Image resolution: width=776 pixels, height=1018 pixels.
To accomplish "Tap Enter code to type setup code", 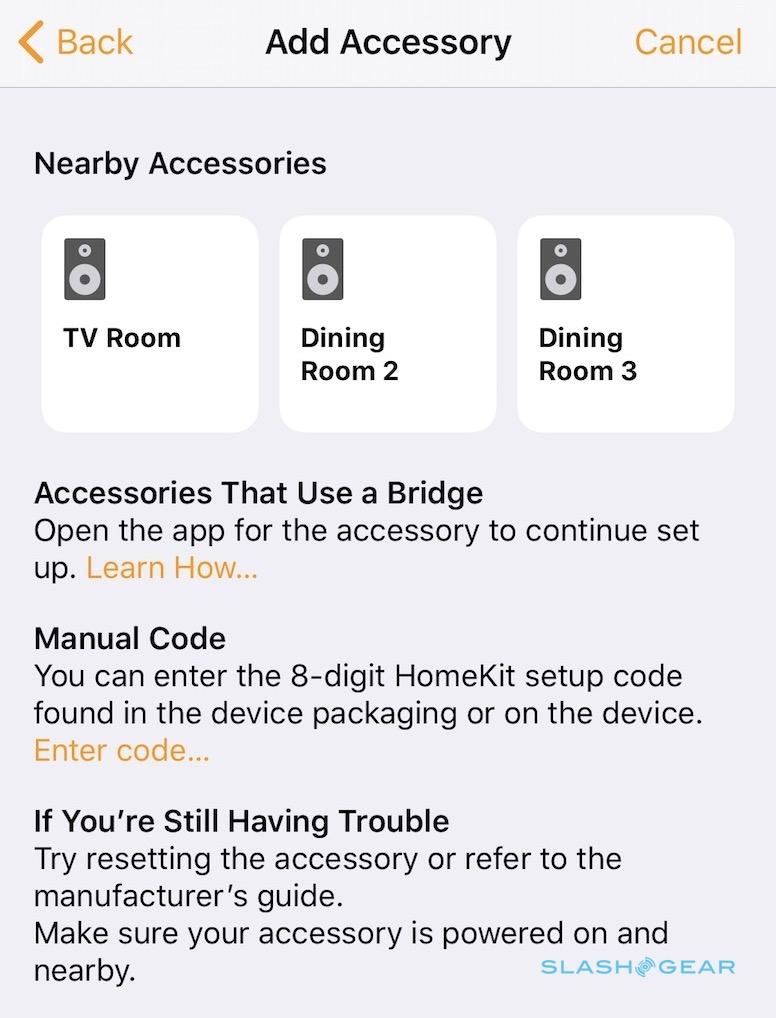I will [122, 750].
